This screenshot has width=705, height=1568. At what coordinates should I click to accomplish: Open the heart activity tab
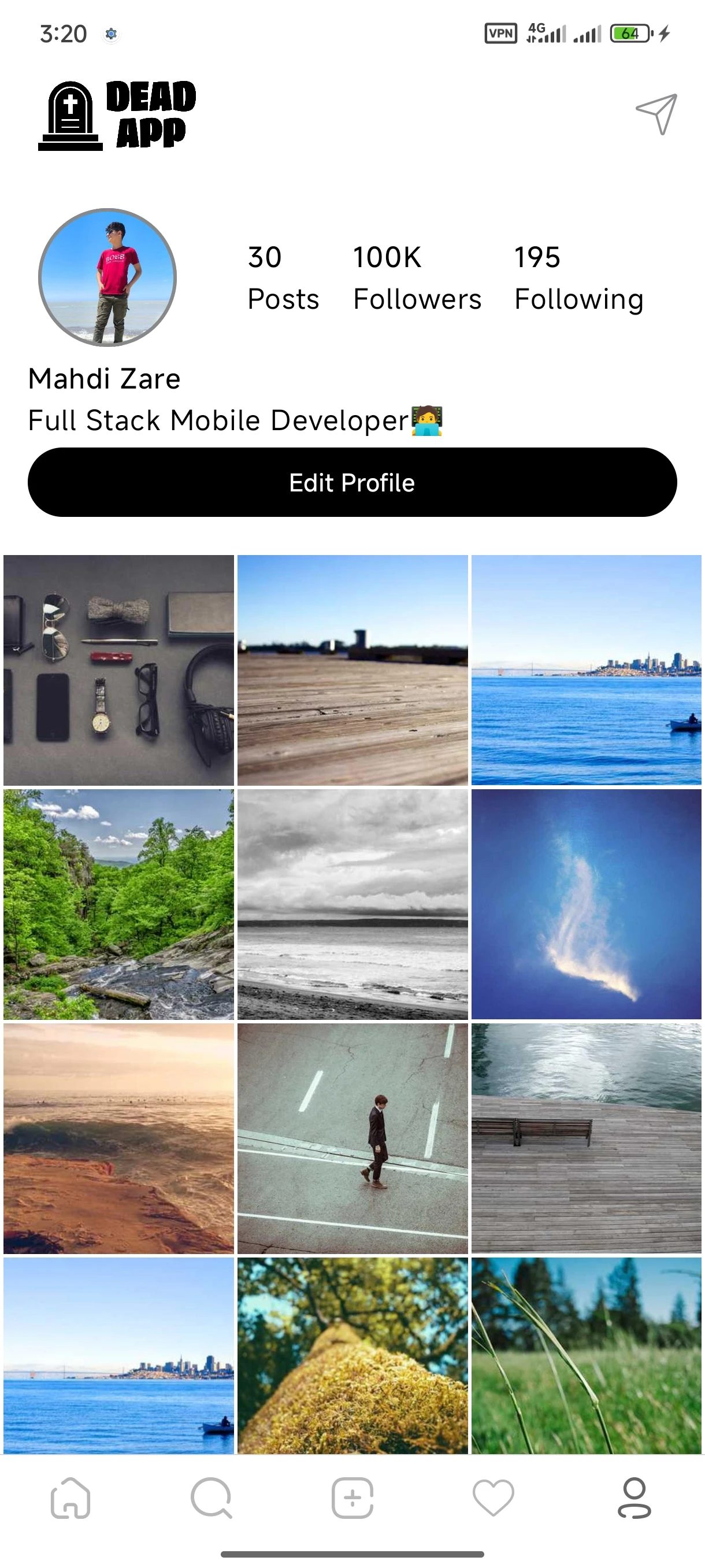tap(493, 1497)
